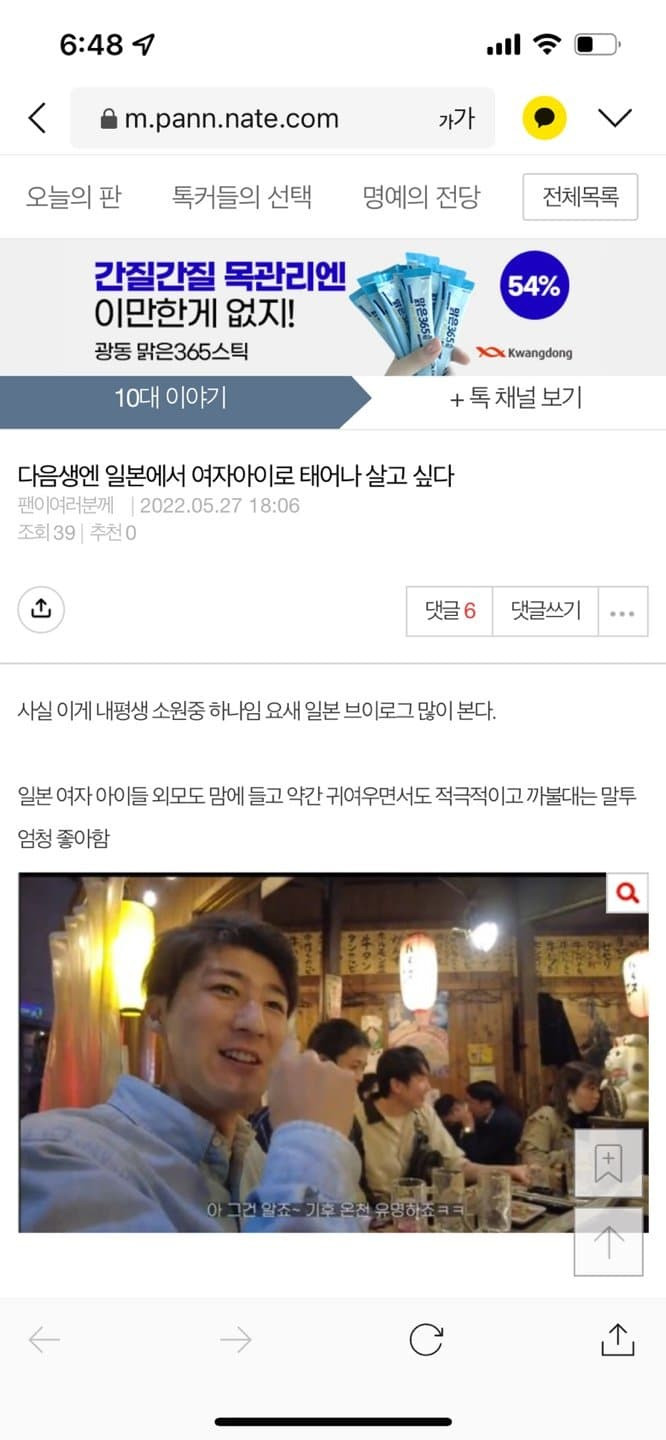Open the 전체목록 full list button
This screenshot has width=666, height=1440.
coord(580,197)
